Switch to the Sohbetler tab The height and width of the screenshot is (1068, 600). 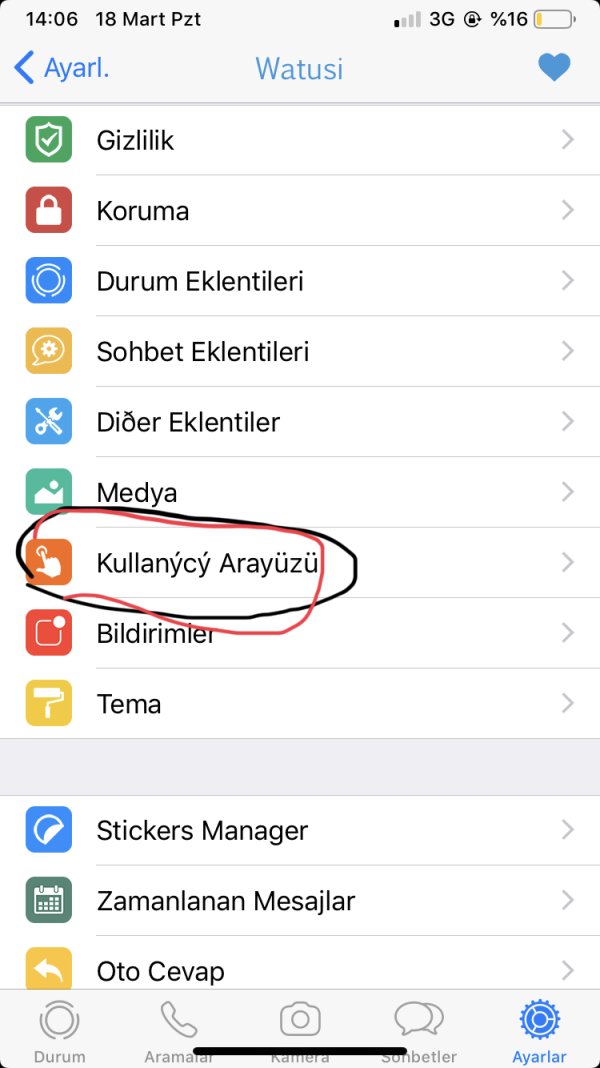click(419, 1030)
